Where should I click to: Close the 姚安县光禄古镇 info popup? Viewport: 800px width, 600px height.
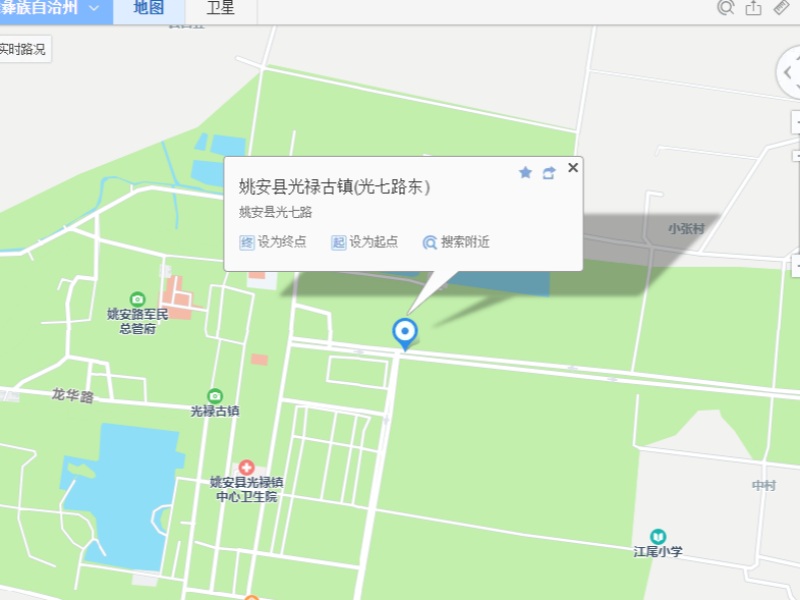[x=573, y=167]
